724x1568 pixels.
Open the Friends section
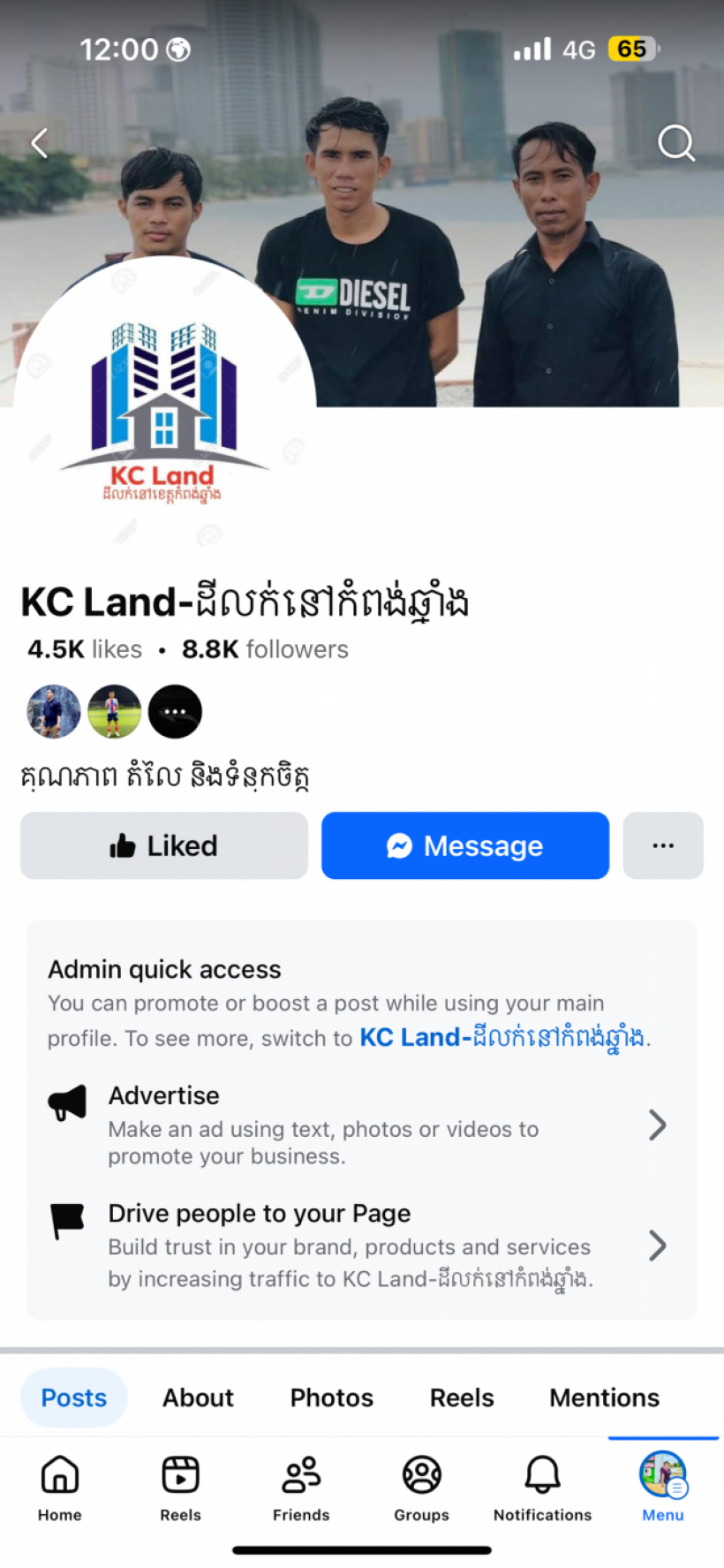tap(301, 1488)
